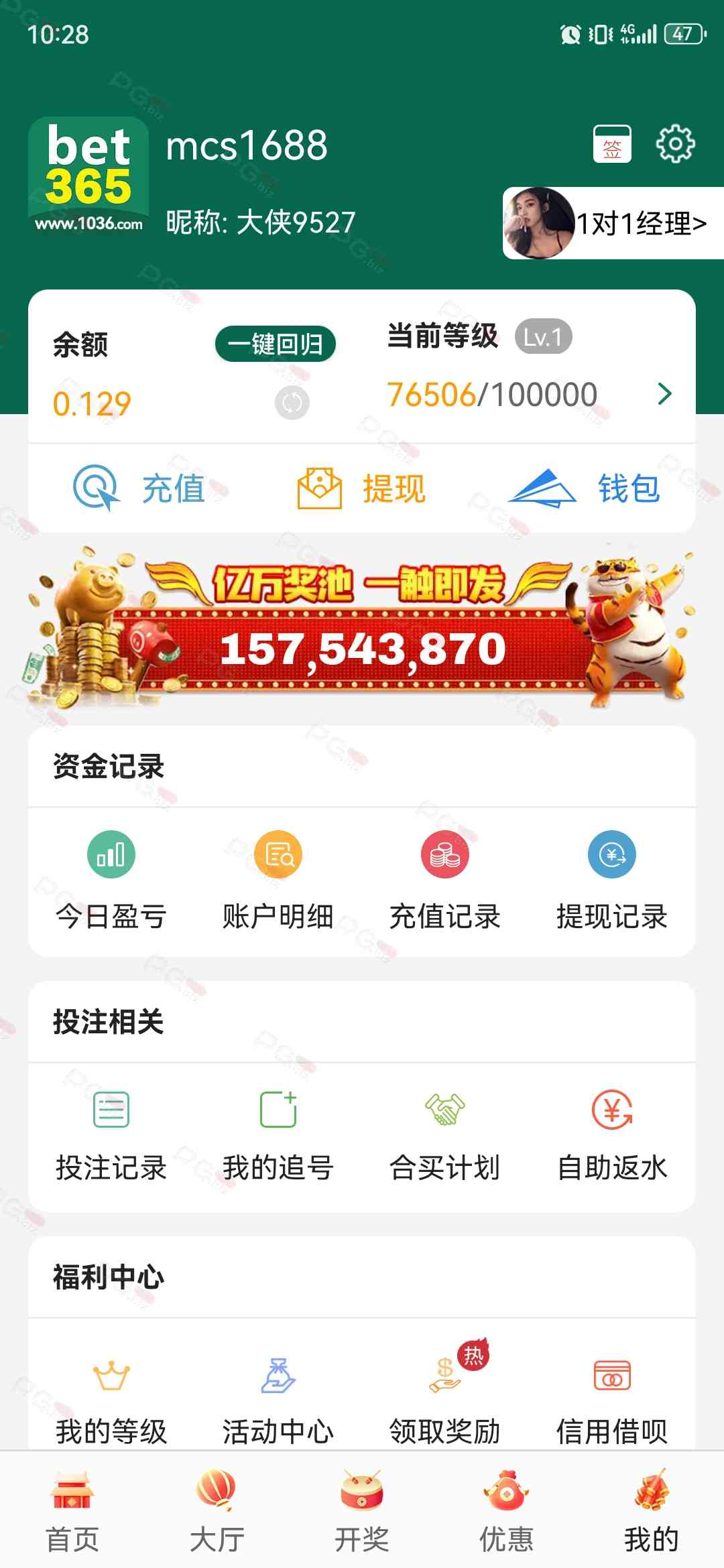This screenshot has height=1568, width=724.
Task: Refresh the balance amount
Action: point(292,403)
